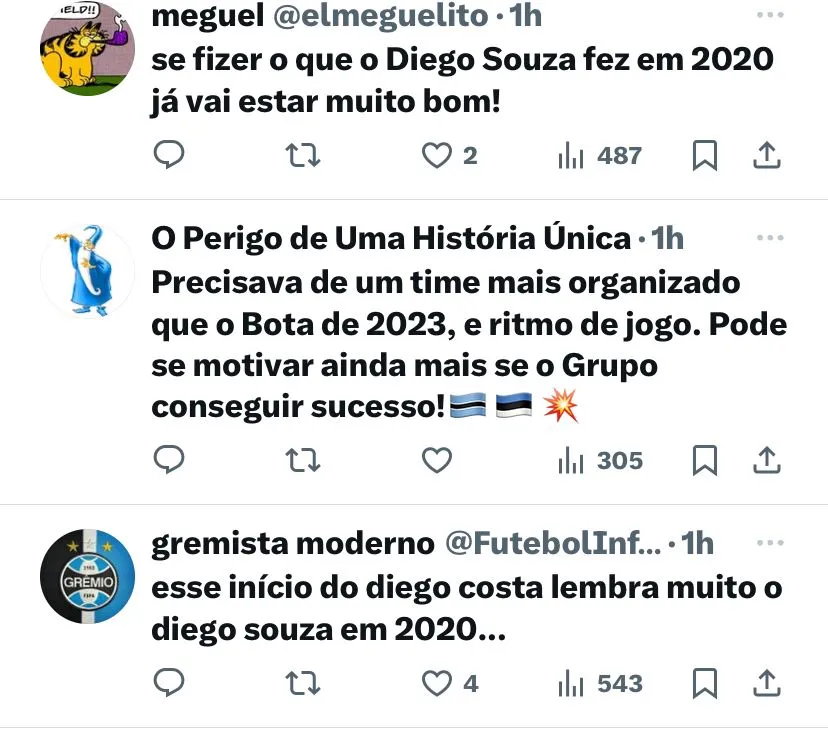Like the tweet about Bota de 2023
The image size is (828, 748).
coord(436,460)
